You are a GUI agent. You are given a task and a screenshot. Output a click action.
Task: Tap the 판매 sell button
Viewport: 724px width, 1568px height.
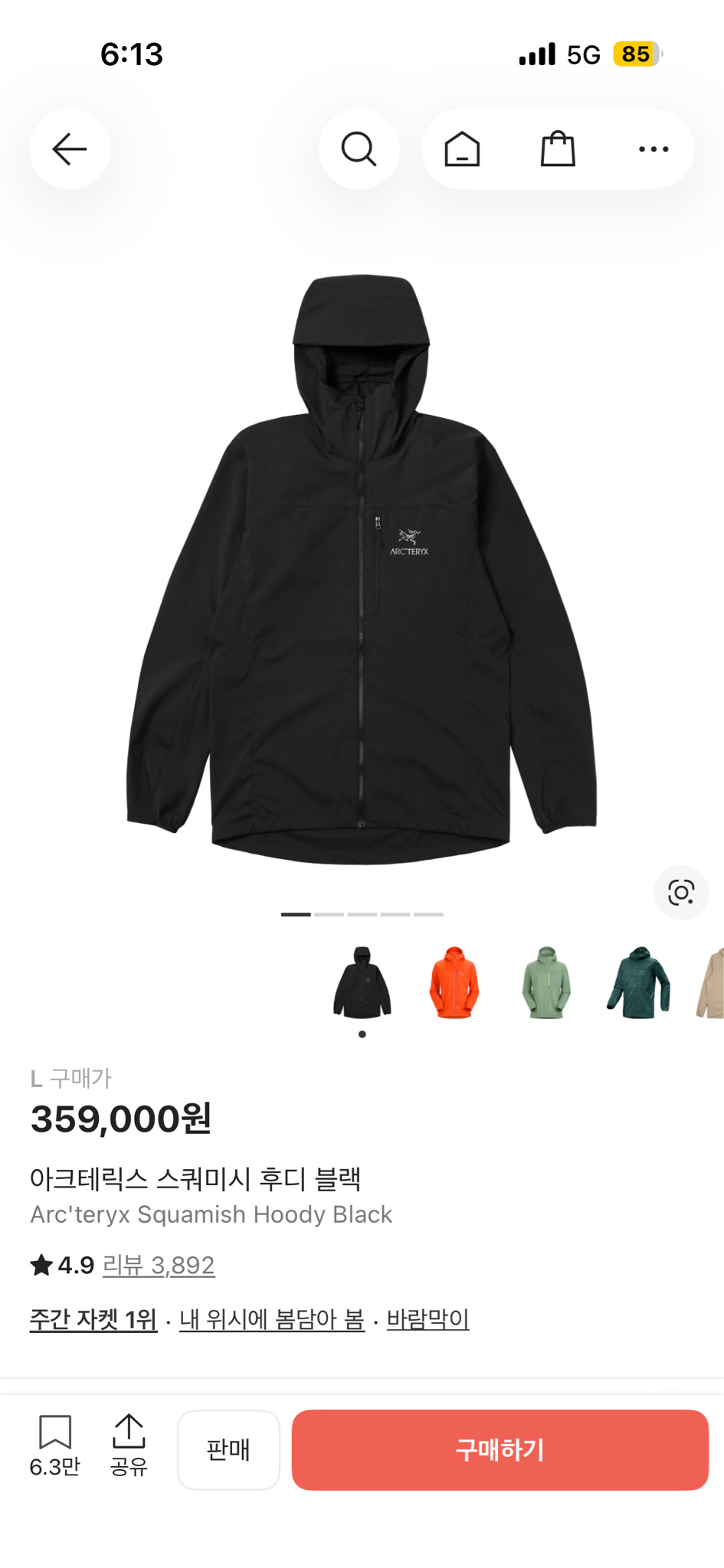[228, 1449]
